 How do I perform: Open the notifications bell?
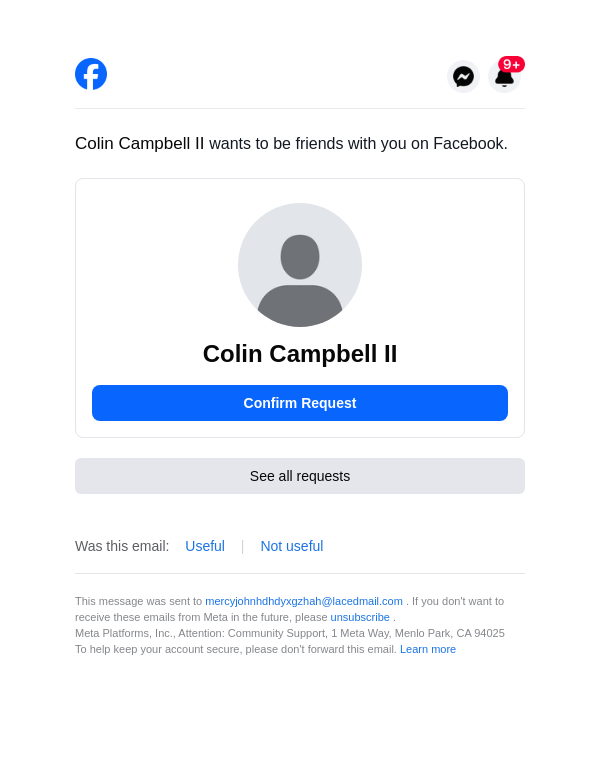(x=505, y=77)
